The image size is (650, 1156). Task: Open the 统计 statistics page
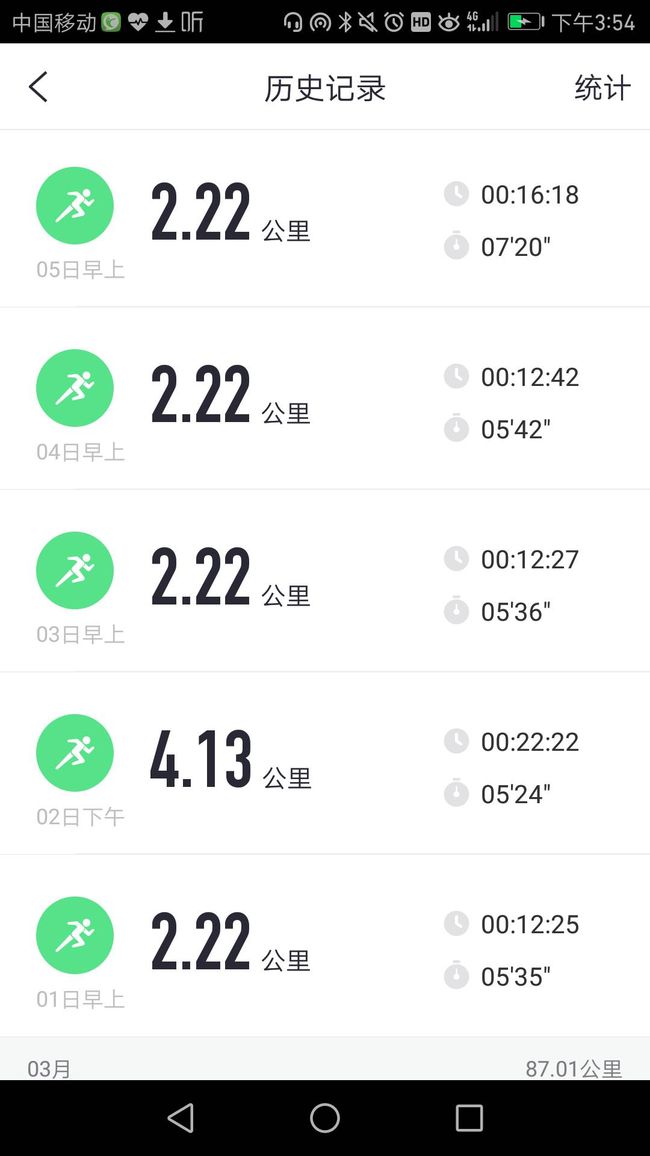coord(602,88)
